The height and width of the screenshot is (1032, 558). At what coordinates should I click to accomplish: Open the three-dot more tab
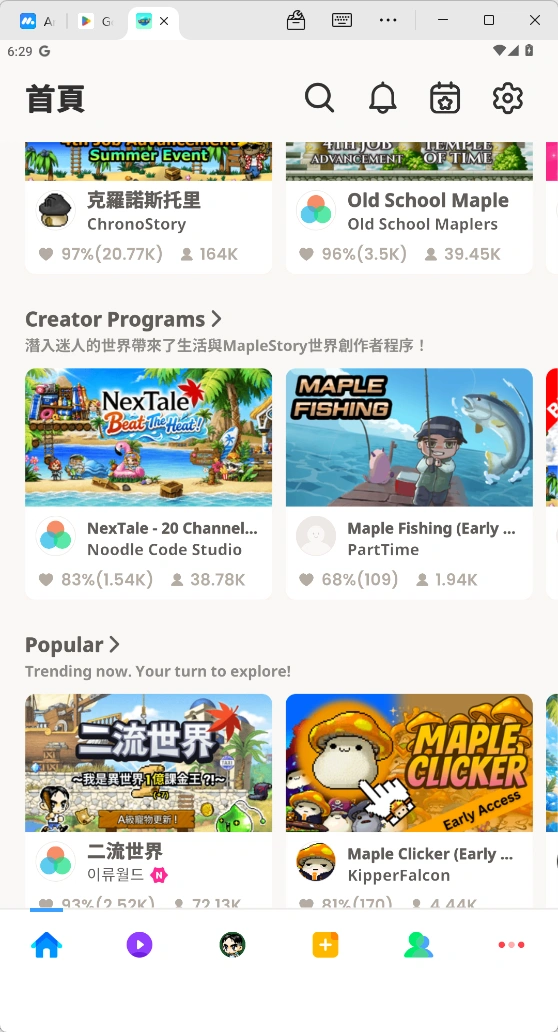(511, 945)
